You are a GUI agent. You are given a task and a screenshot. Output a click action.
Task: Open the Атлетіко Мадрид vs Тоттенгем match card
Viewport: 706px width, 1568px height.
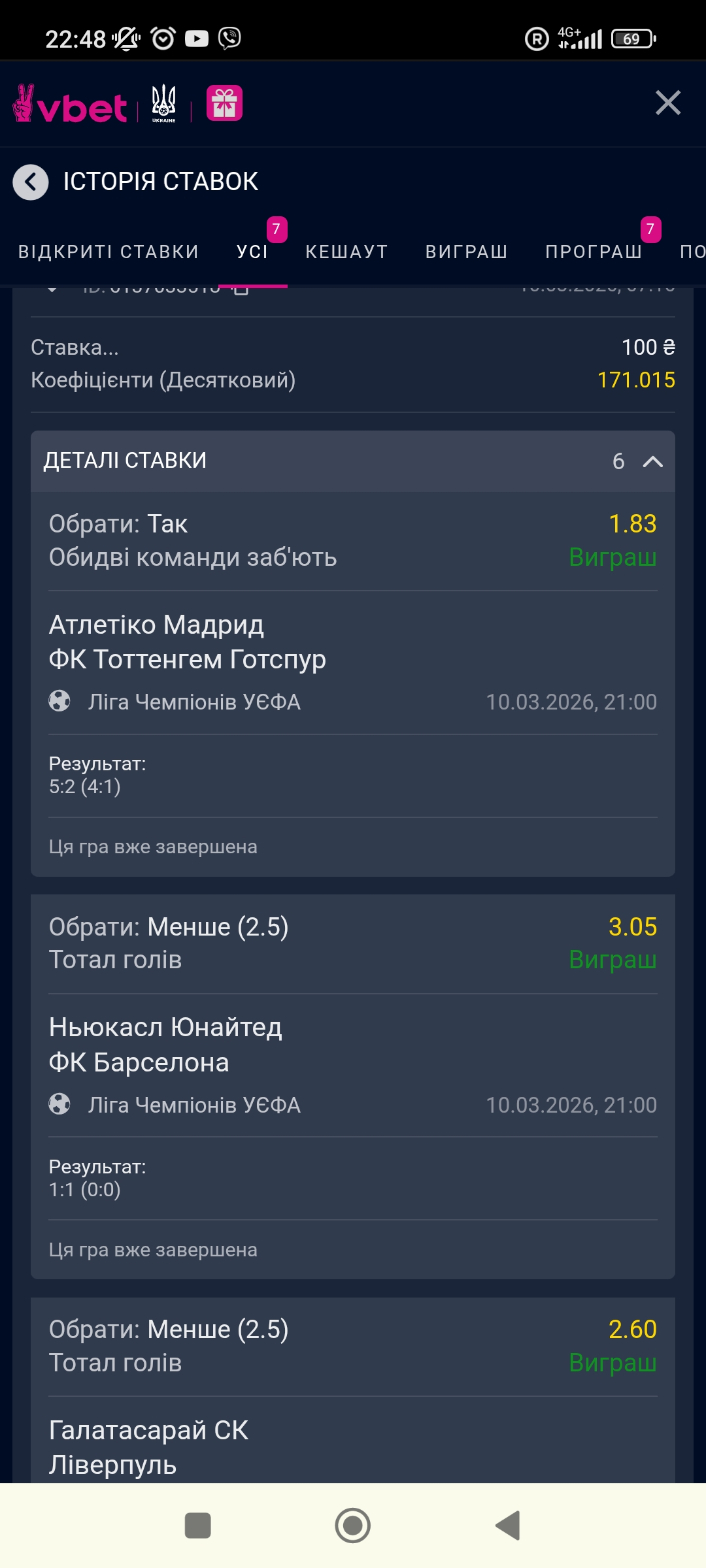point(188,642)
